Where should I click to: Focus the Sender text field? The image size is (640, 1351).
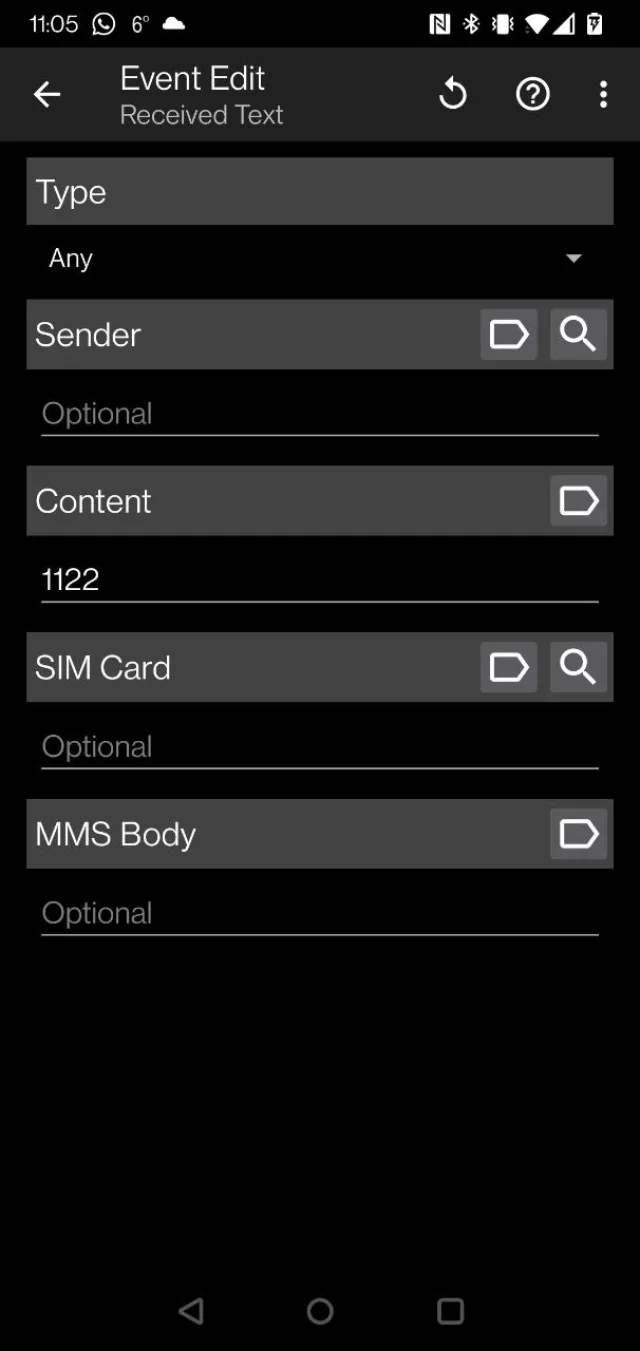click(x=319, y=414)
